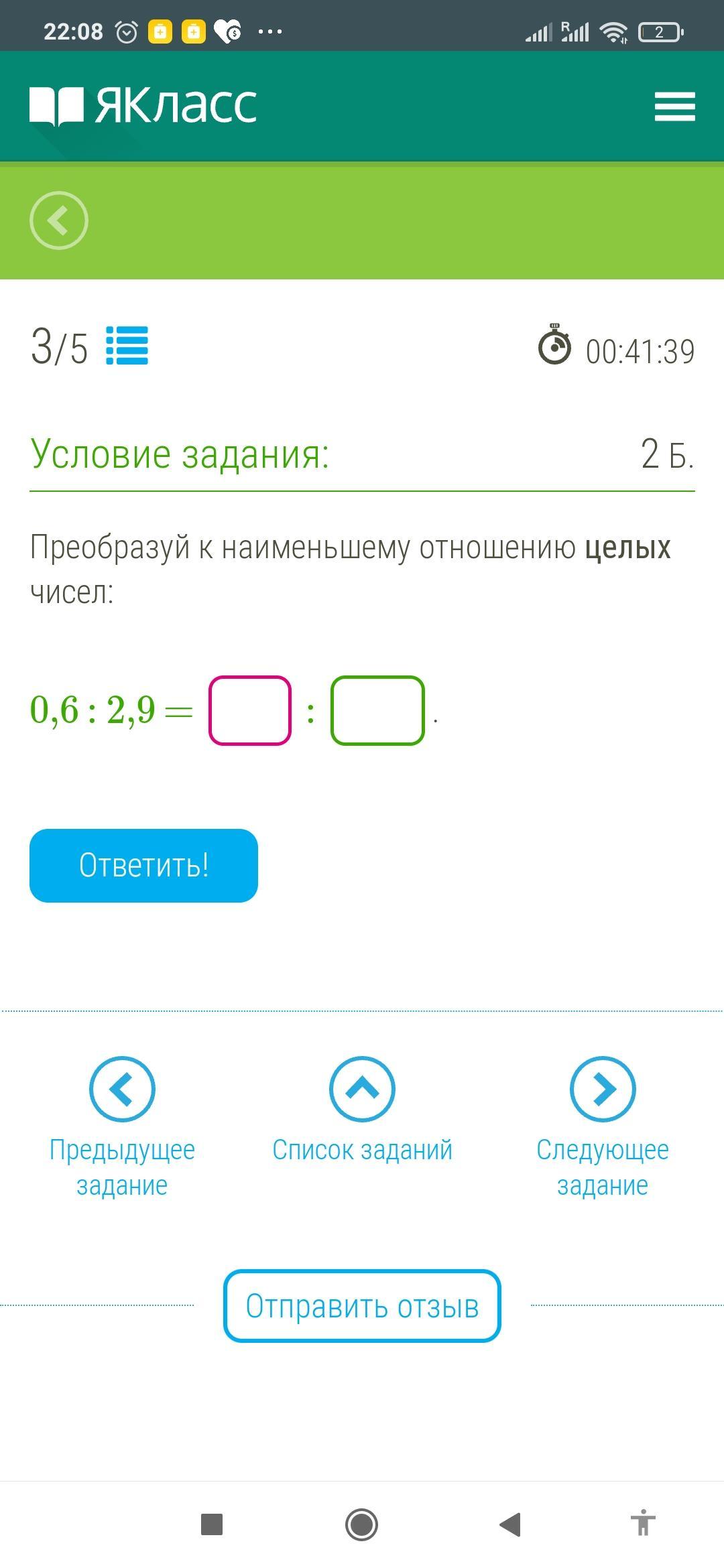Open the hamburger menu
This screenshot has height=1568, width=724.
[x=674, y=107]
